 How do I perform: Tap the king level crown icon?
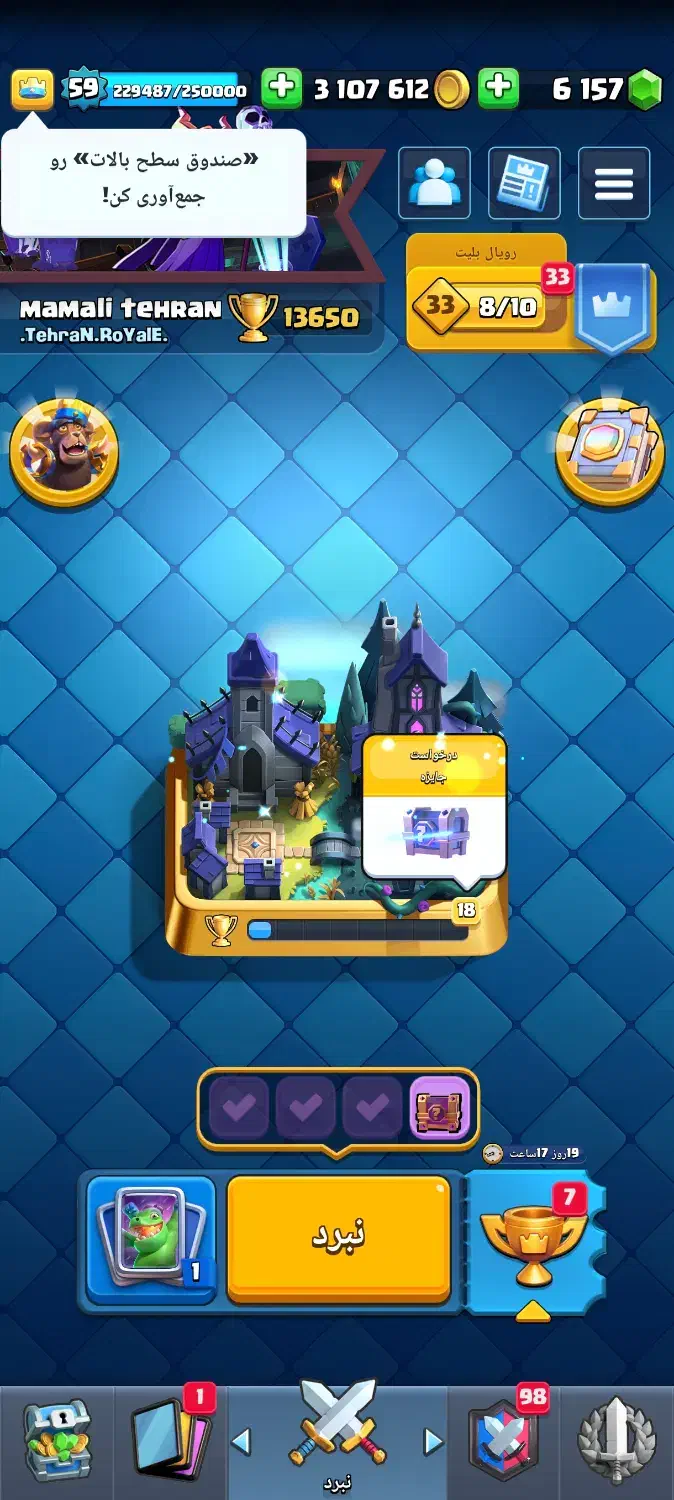[32, 89]
